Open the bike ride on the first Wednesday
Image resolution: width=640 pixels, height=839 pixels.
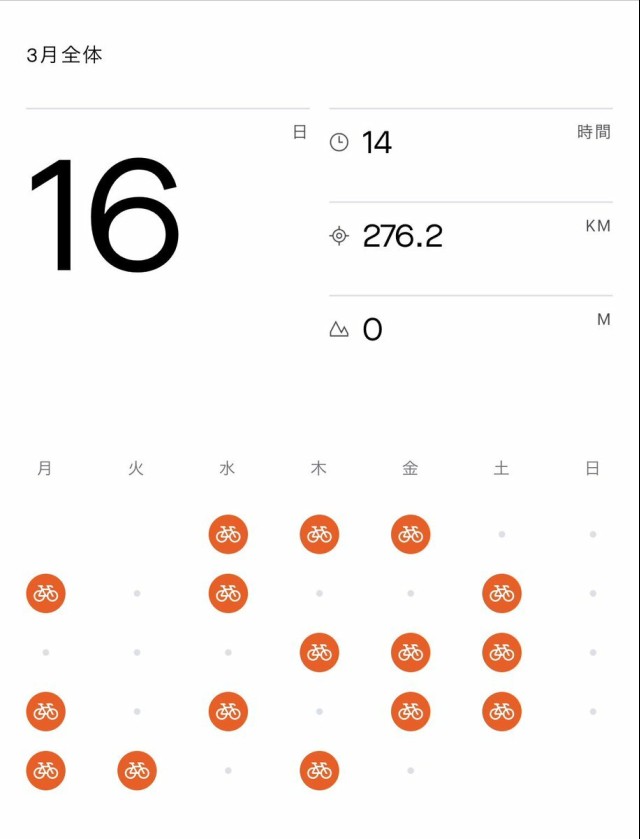(x=228, y=534)
